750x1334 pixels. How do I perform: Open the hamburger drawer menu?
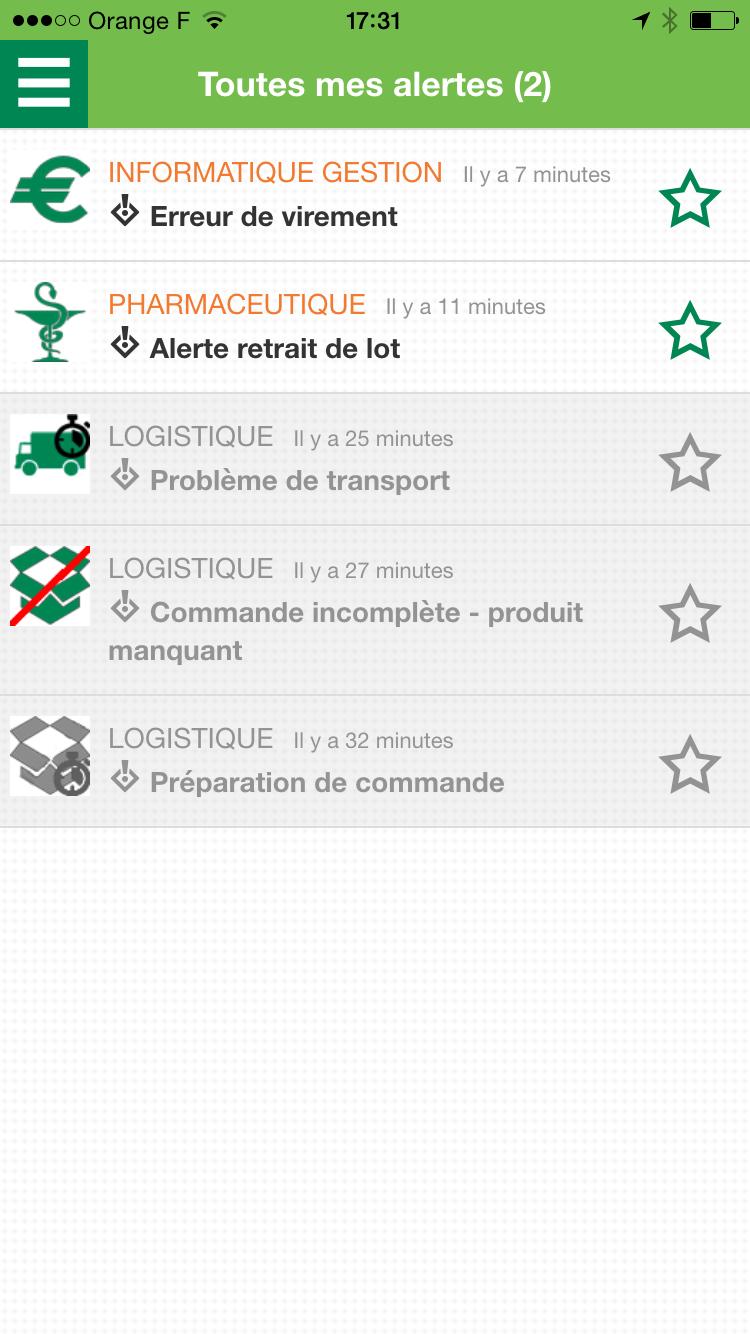(x=44, y=84)
